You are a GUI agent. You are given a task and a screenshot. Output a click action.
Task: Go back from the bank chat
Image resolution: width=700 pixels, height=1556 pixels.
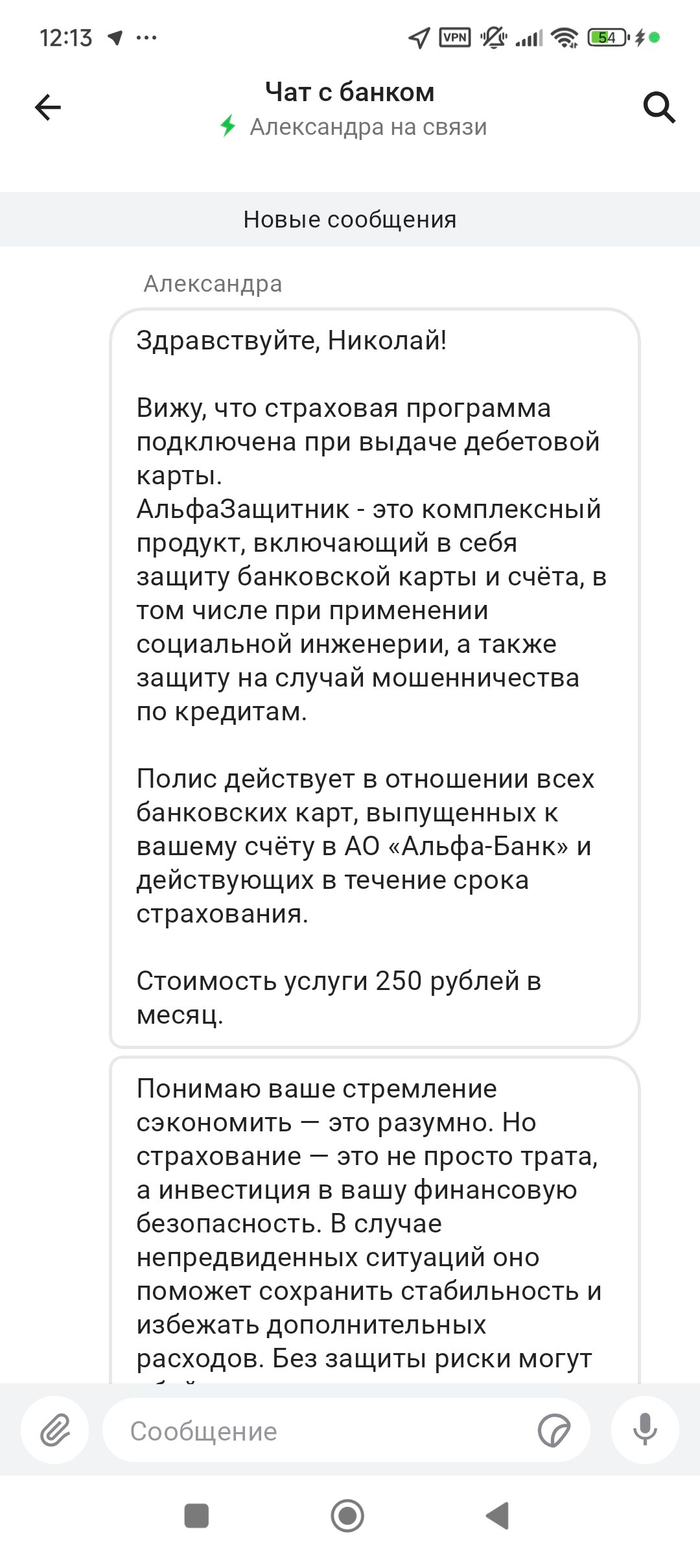[x=47, y=108]
